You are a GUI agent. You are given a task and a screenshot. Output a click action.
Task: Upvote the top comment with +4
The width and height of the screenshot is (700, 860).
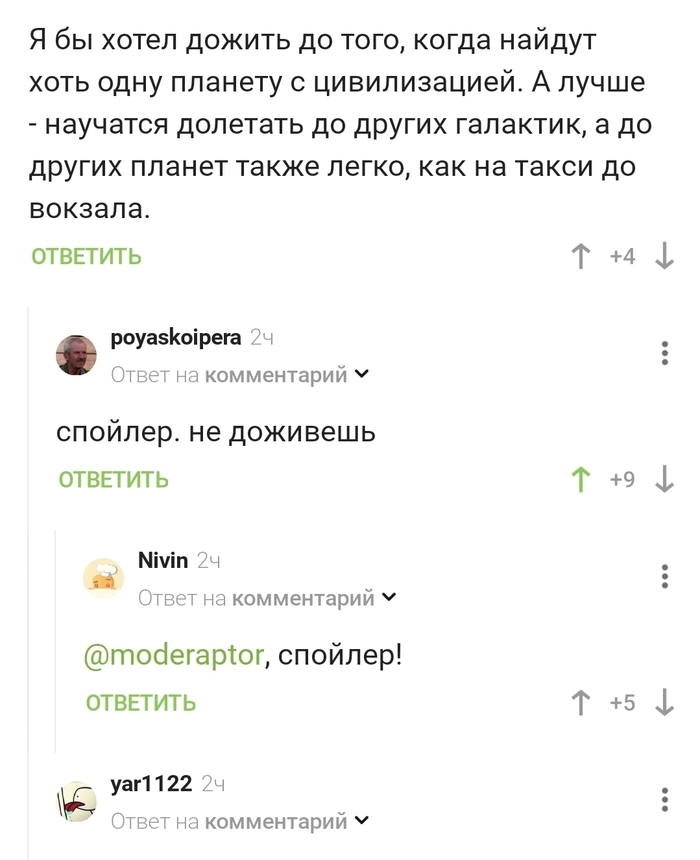tap(580, 257)
